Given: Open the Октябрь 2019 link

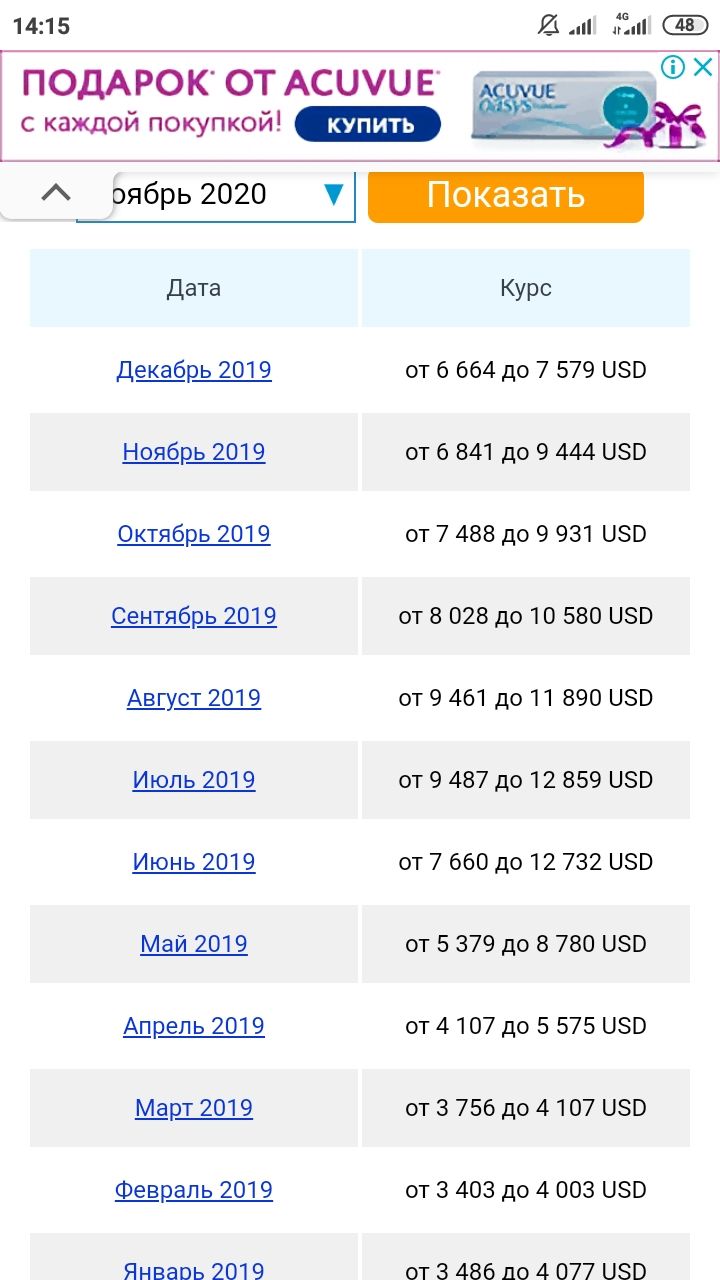Looking at the screenshot, I should coord(194,534).
